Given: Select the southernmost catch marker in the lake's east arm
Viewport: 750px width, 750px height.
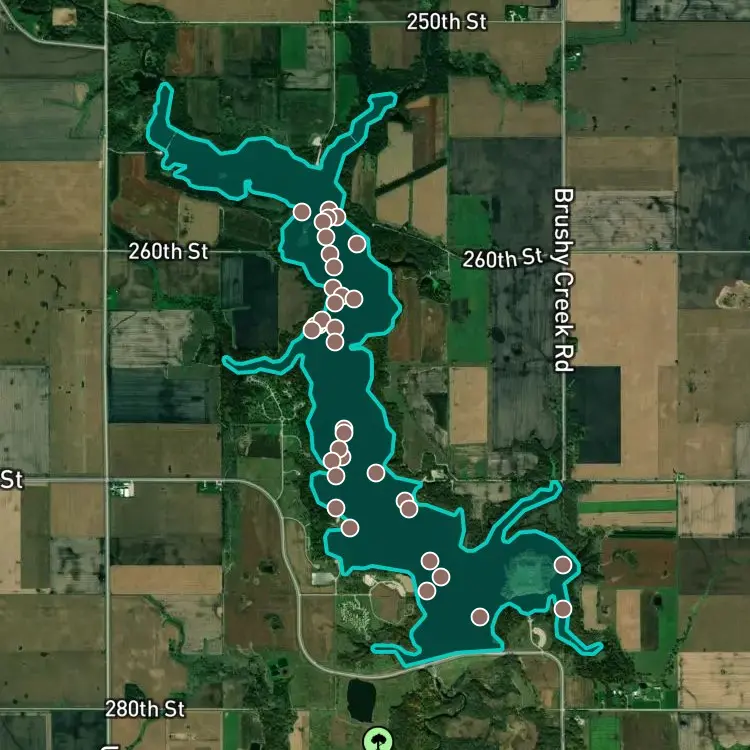Looking at the screenshot, I should click(563, 609).
